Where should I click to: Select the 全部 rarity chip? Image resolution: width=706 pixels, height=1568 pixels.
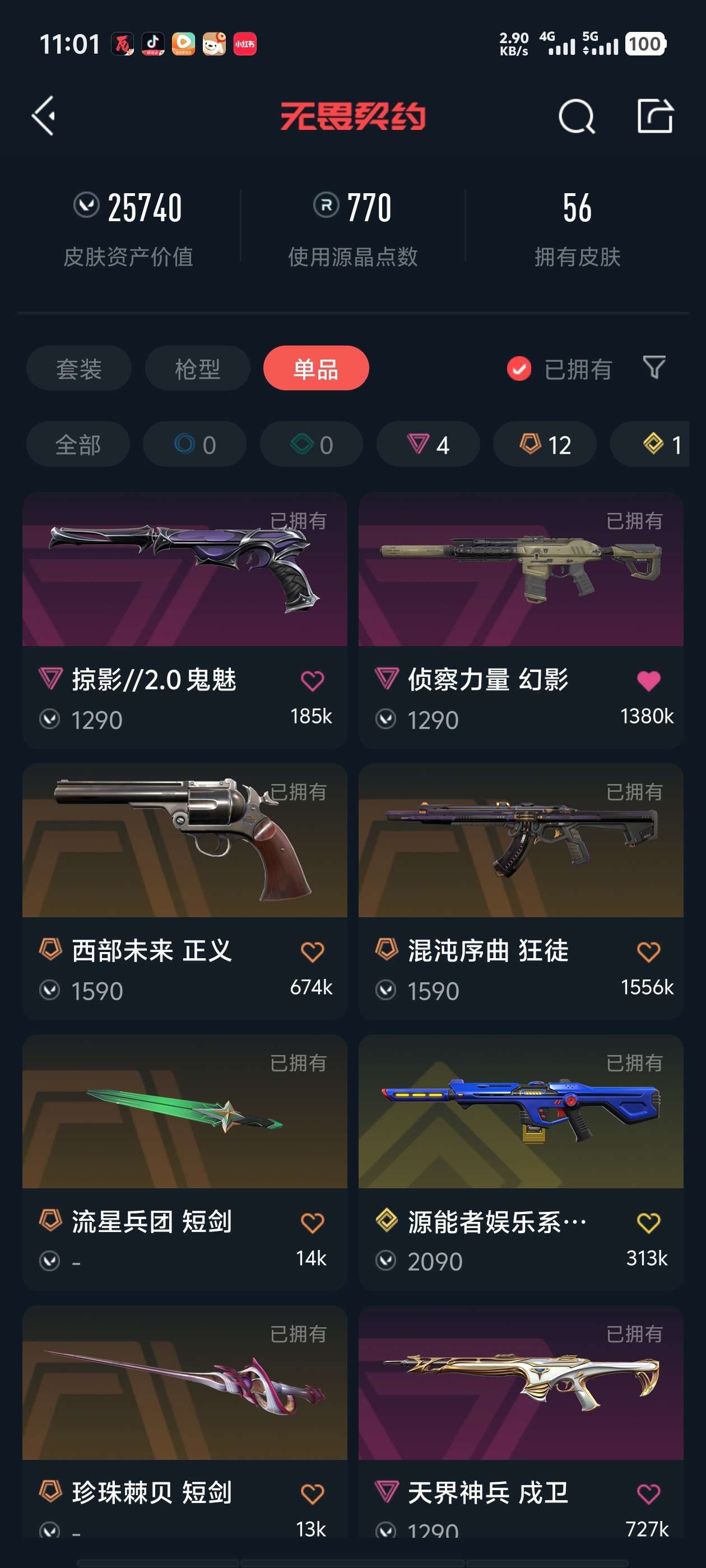click(x=78, y=444)
